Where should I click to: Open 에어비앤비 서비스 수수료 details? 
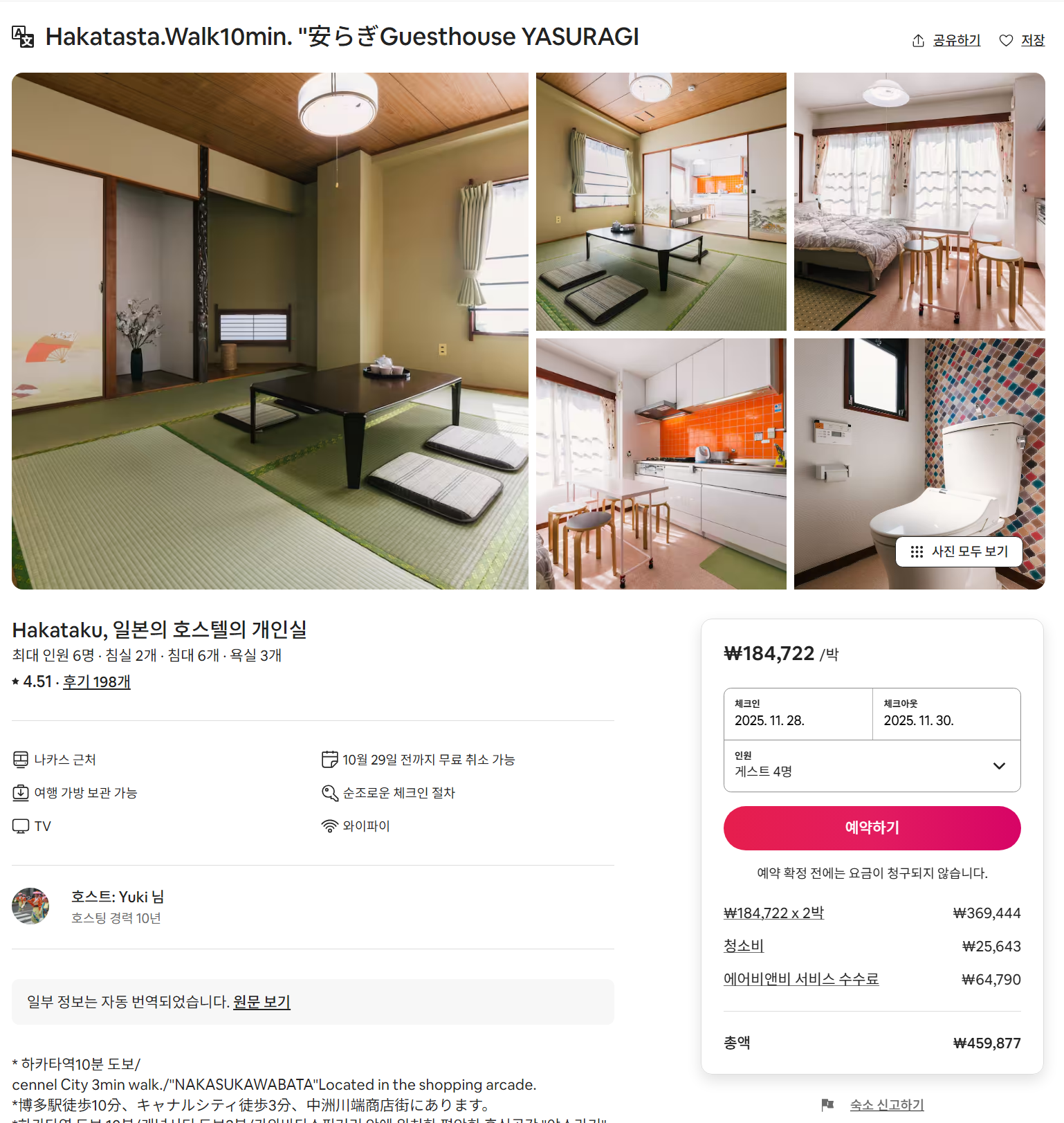tap(800, 979)
